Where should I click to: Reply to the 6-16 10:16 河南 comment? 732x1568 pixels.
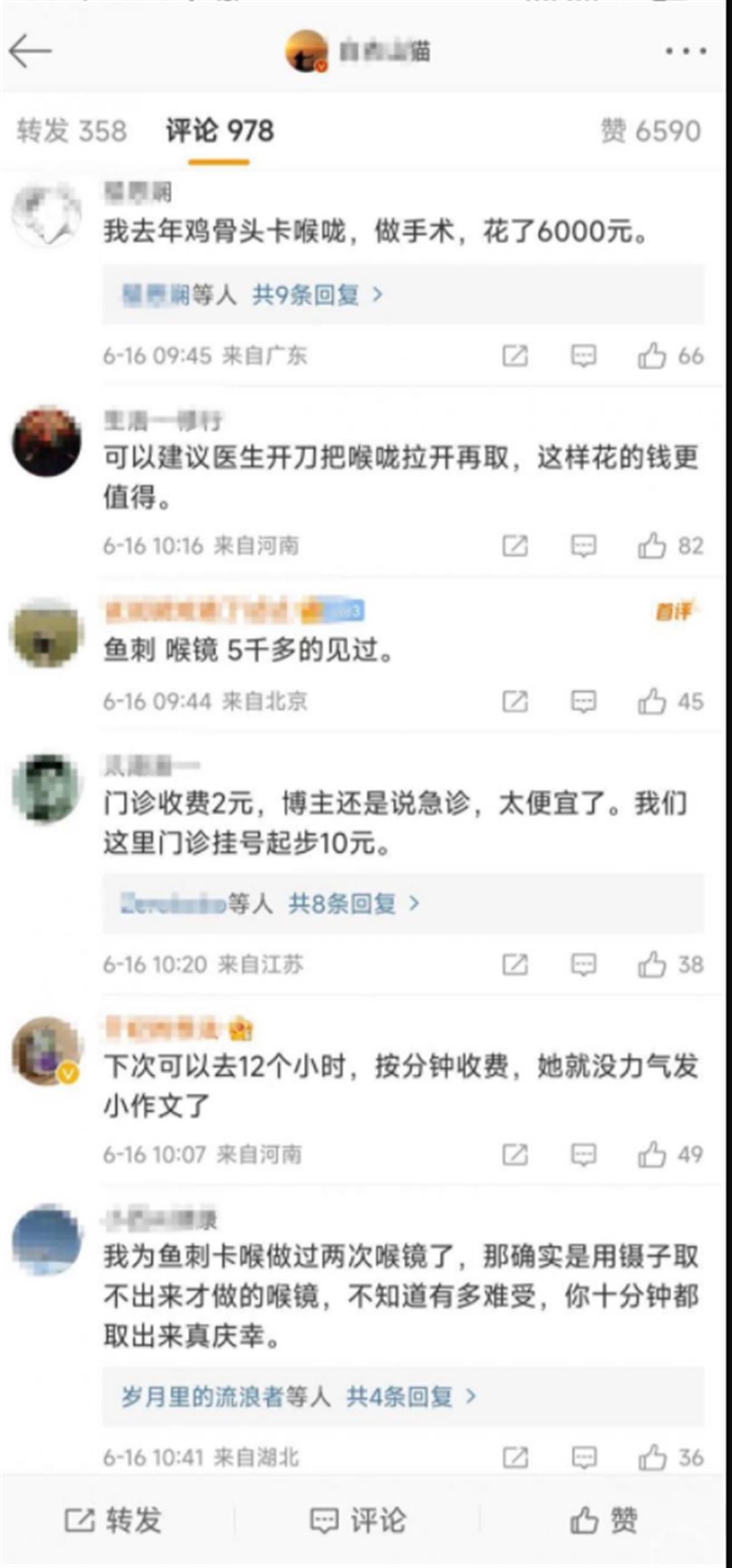coord(583,545)
